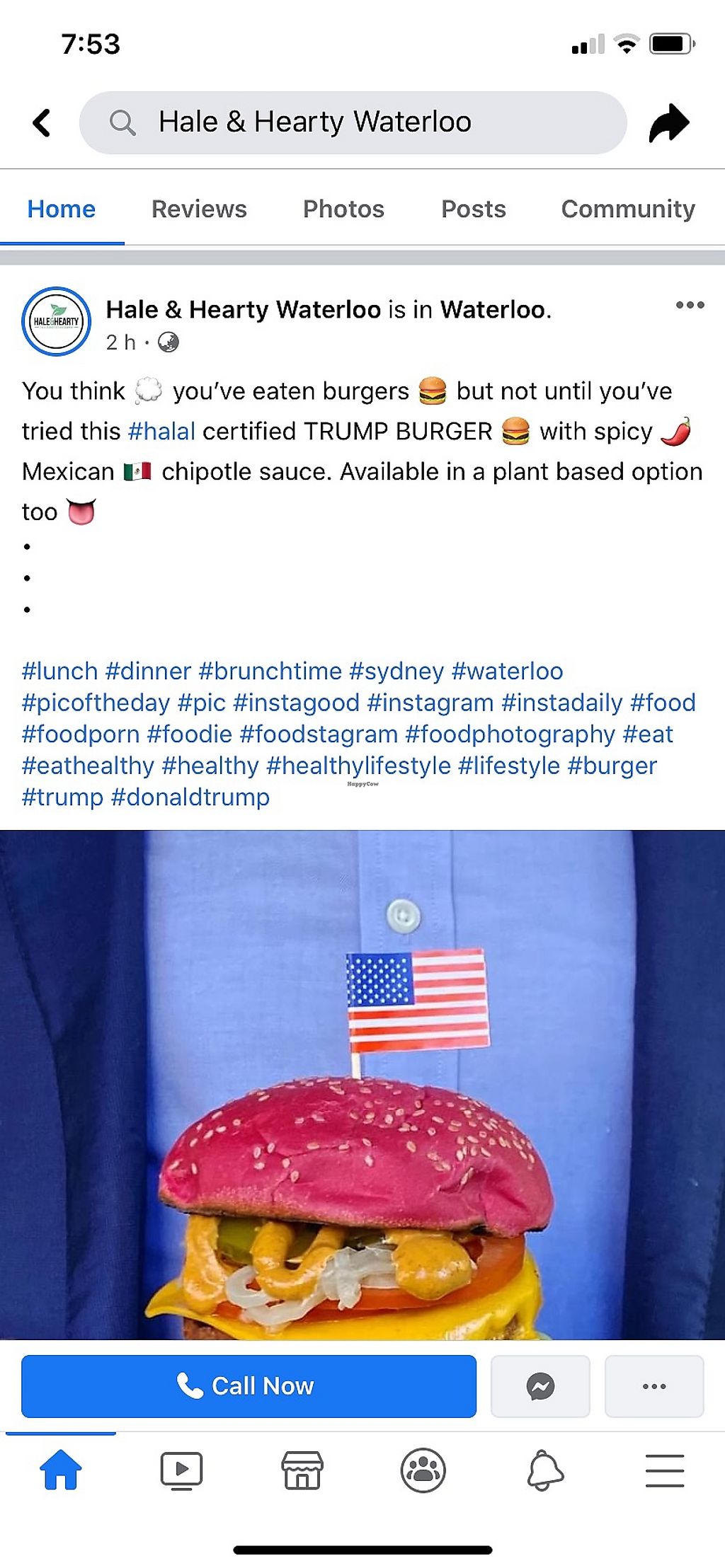Switch to the Photos tab
Image resolution: width=725 pixels, height=1568 pixels.
pos(343,209)
